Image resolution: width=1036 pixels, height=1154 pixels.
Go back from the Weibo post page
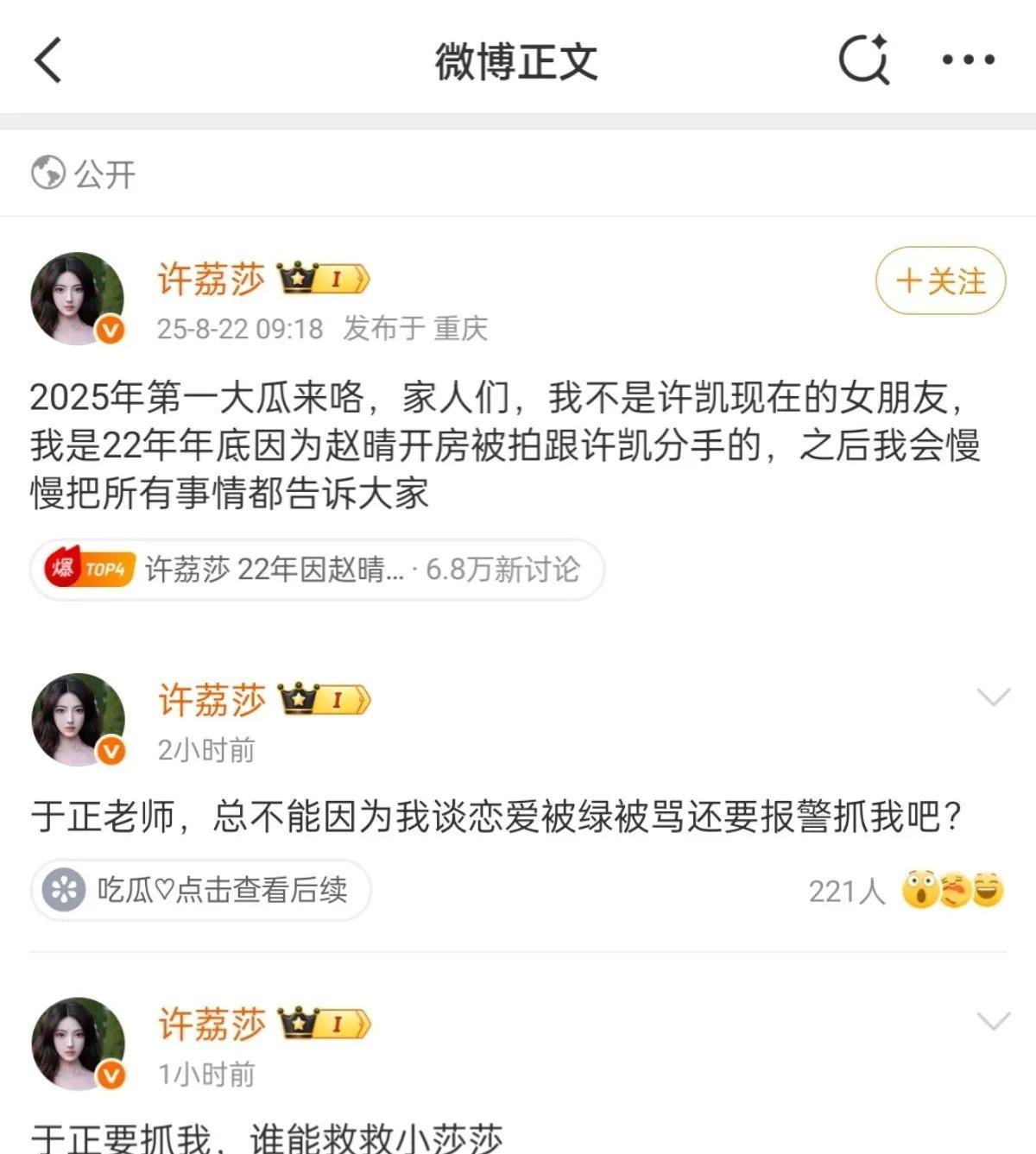pos(48,60)
